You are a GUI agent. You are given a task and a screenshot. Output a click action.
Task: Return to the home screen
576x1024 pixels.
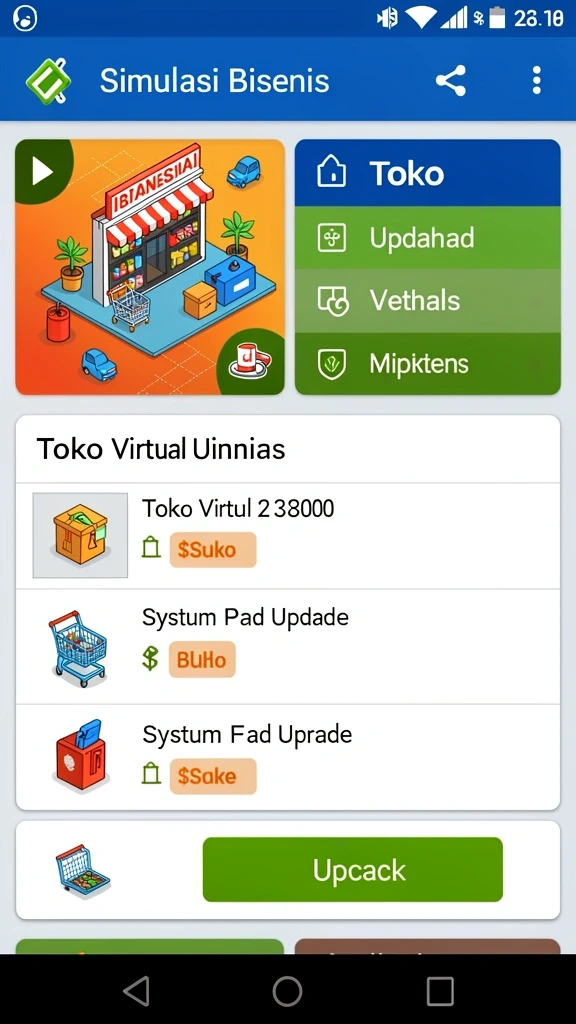(287, 991)
